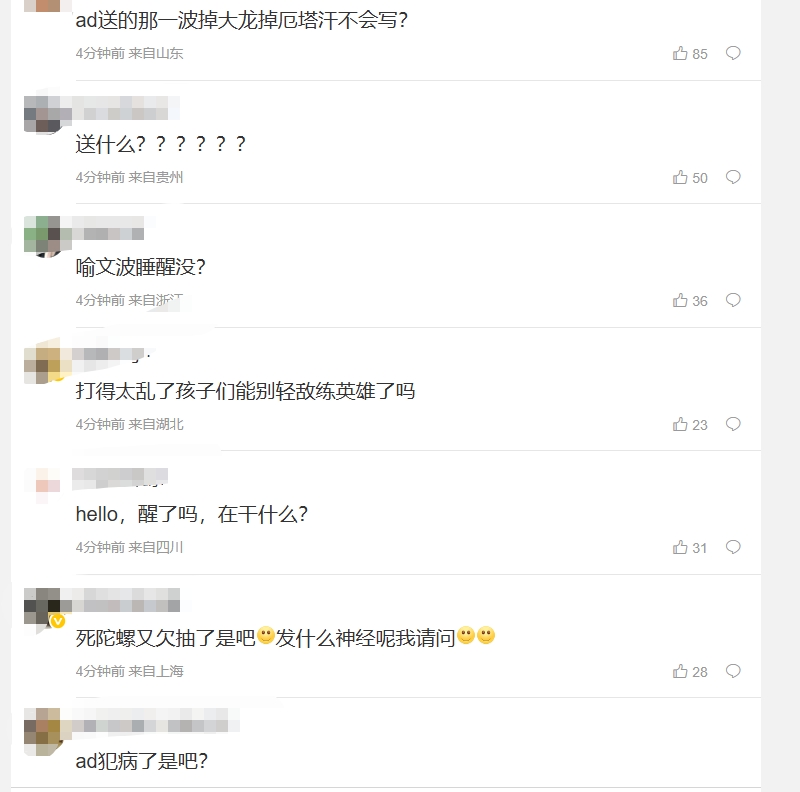Open the avatar of the "送什么" commenter
The width and height of the screenshot is (800, 792).
point(42,112)
